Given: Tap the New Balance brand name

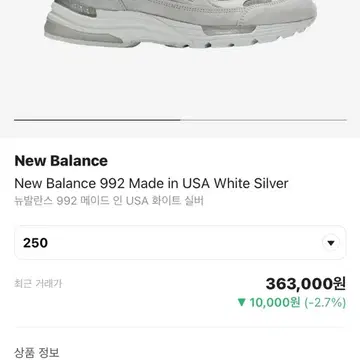Looking at the screenshot, I should click(x=61, y=161).
